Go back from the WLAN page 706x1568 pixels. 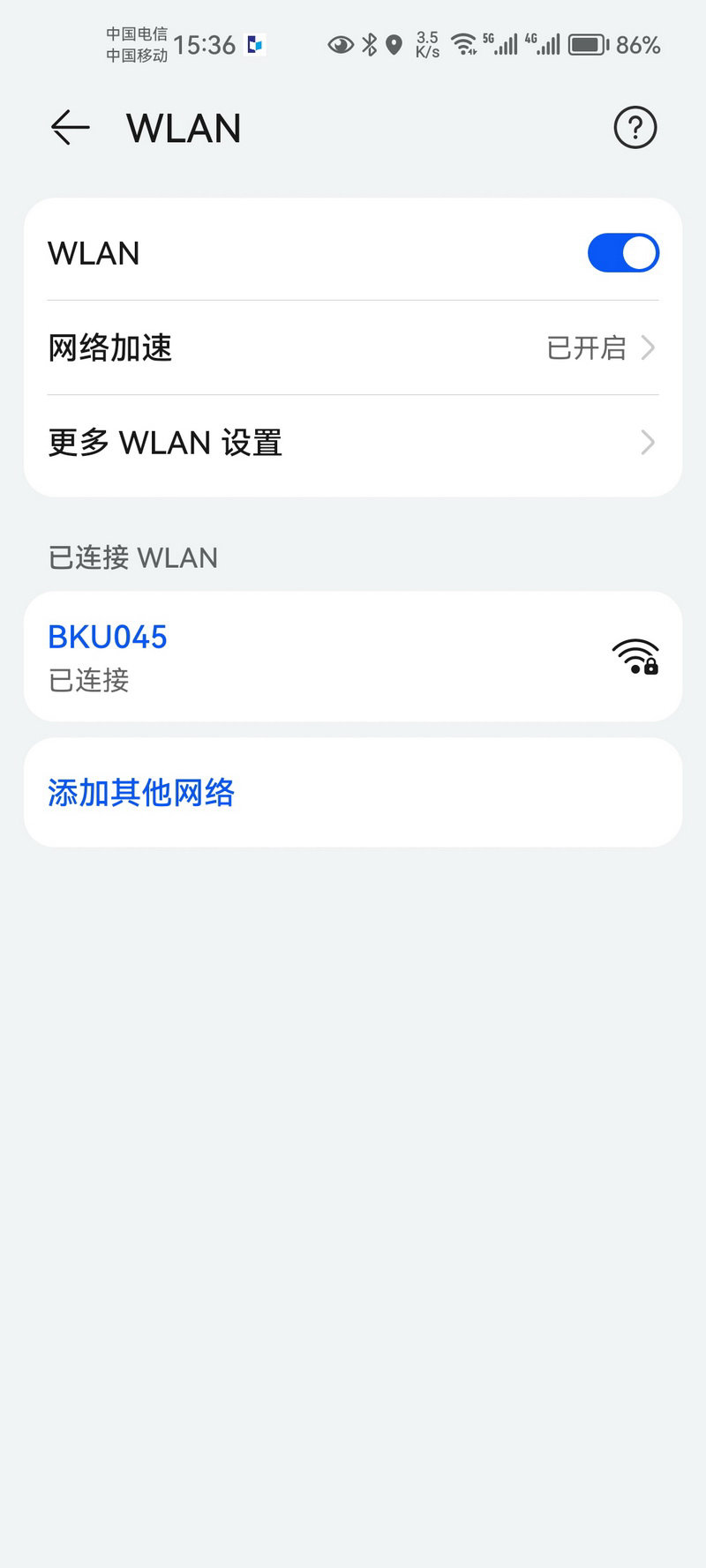70,128
